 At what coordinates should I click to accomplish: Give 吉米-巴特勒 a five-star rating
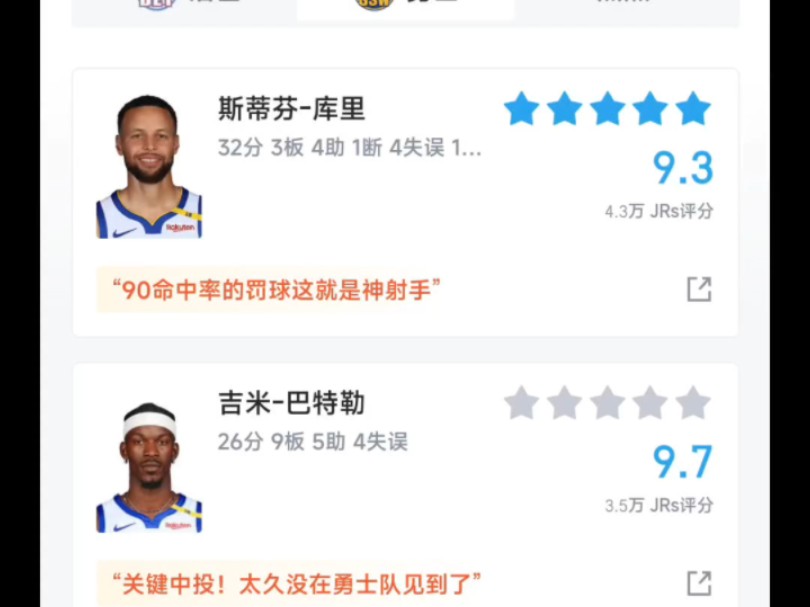(692, 404)
